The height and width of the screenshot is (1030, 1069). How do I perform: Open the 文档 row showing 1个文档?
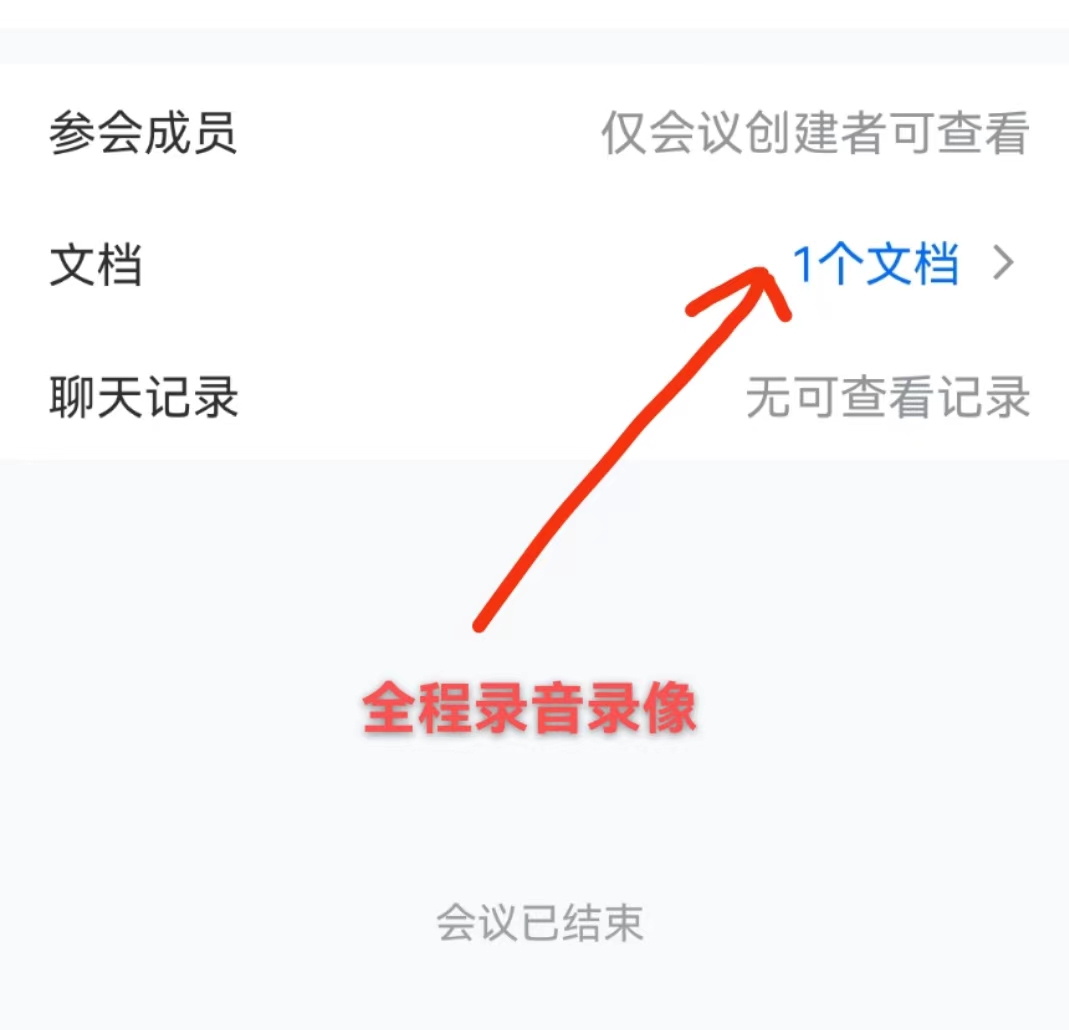(876, 265)
